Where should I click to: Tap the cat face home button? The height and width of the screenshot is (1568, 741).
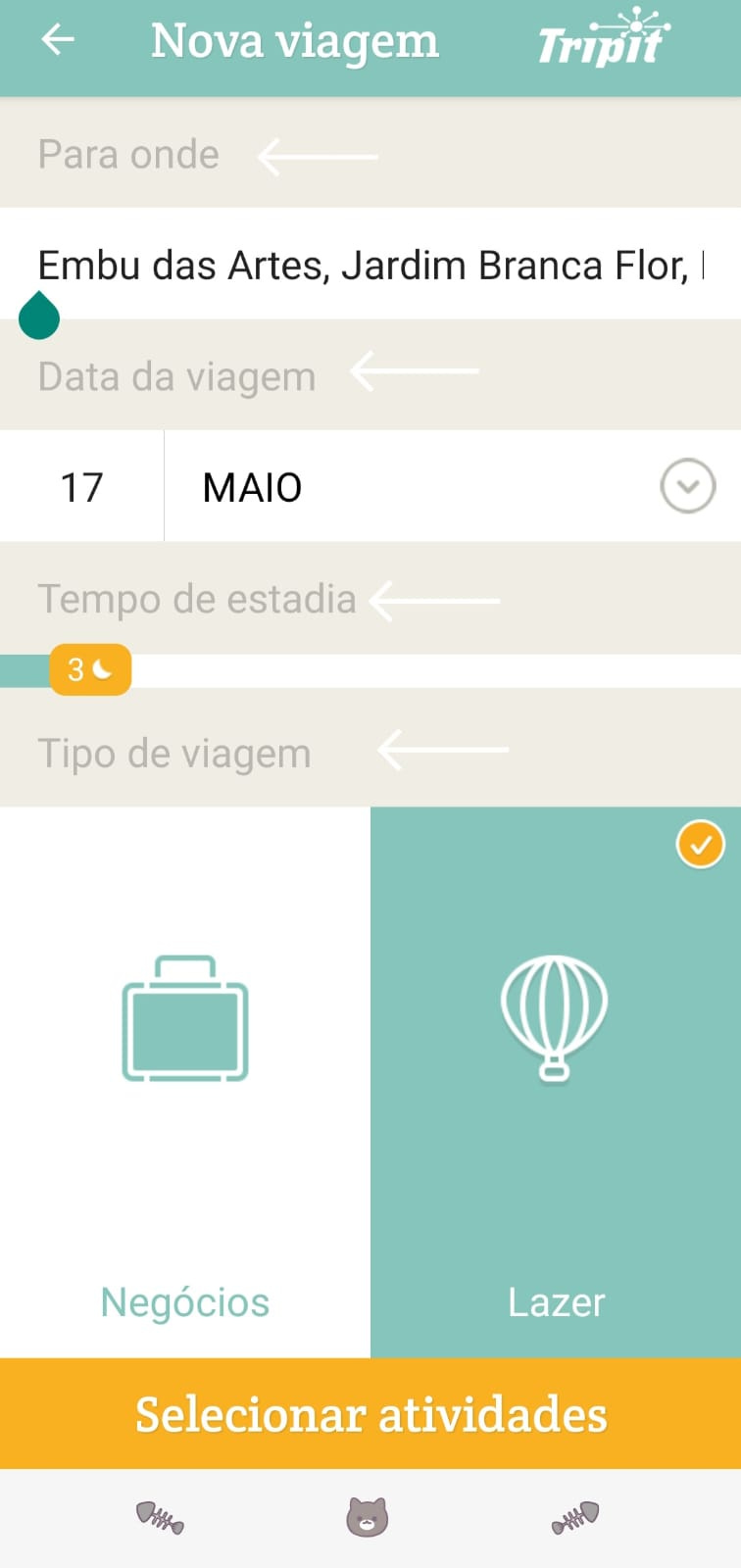tap(368, 1517)
